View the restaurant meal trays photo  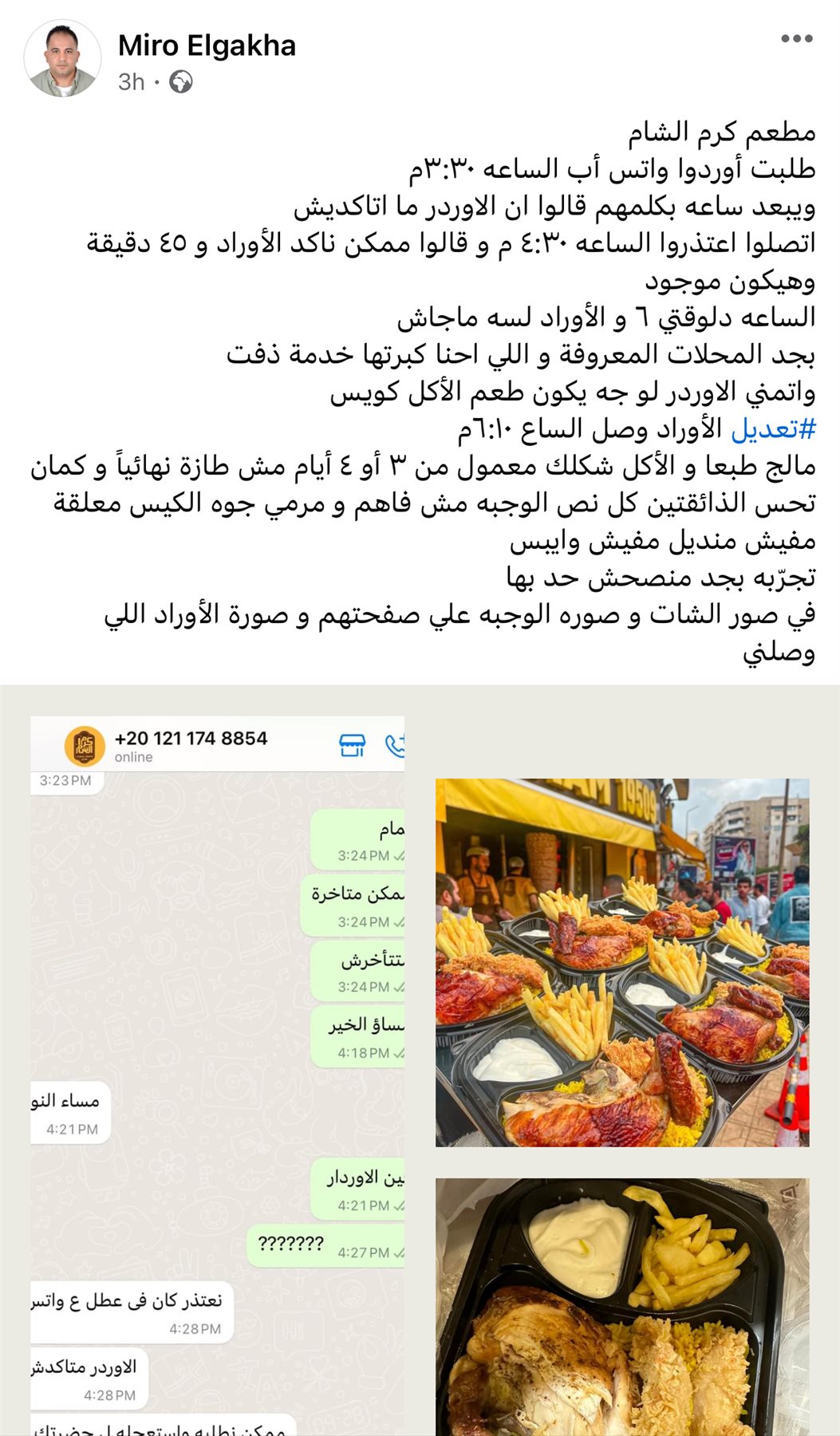(x=622, y=962)
